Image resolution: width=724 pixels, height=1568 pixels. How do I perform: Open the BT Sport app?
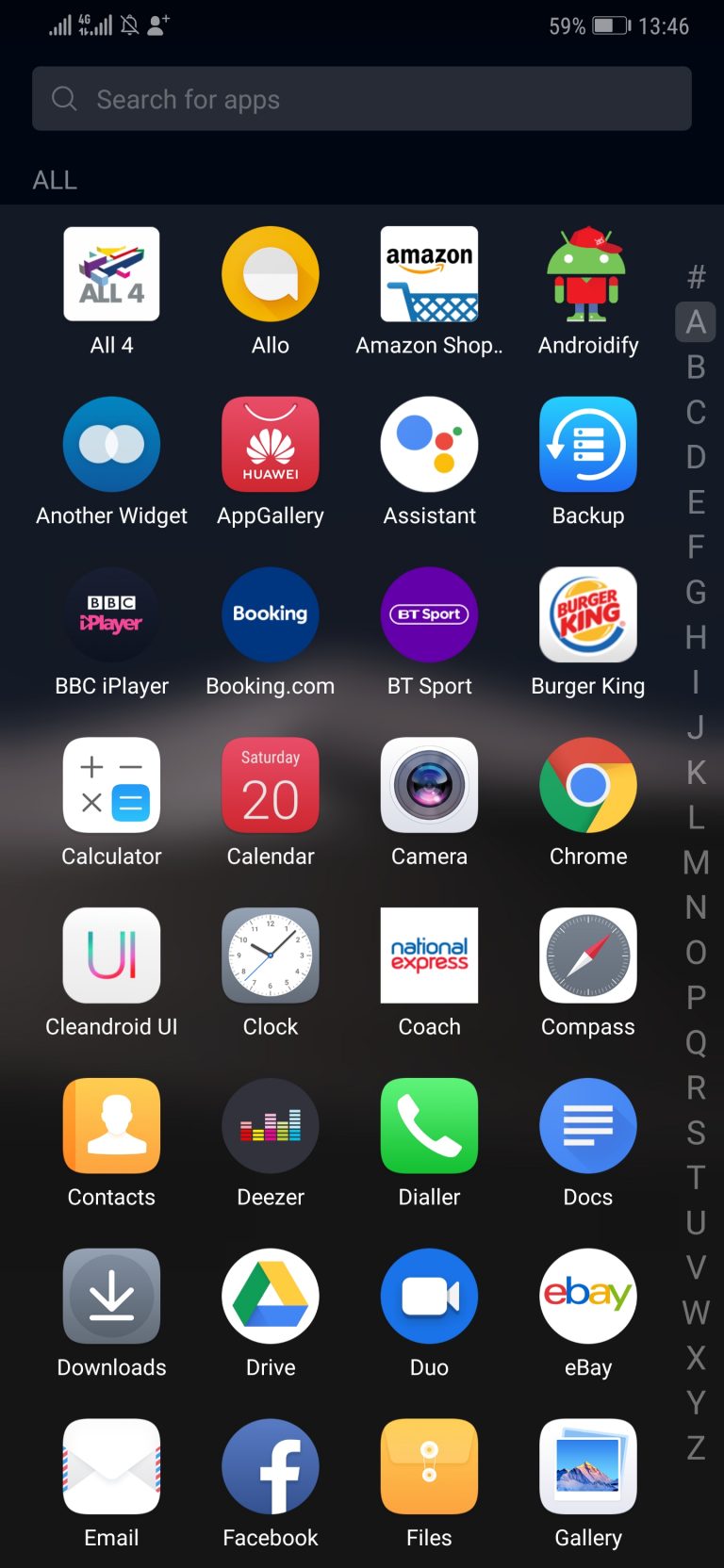[429, 614]
